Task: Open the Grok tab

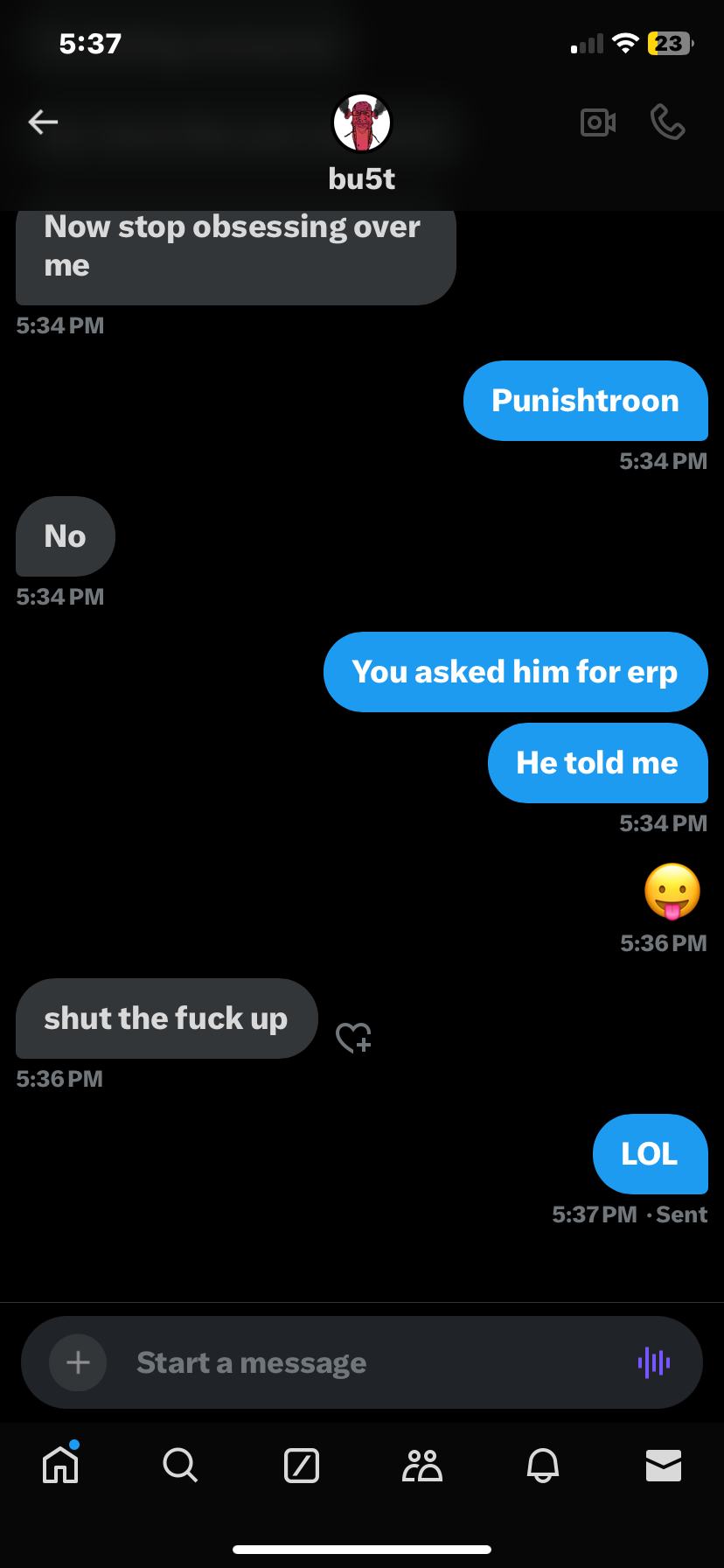Action: point(302,1465)
